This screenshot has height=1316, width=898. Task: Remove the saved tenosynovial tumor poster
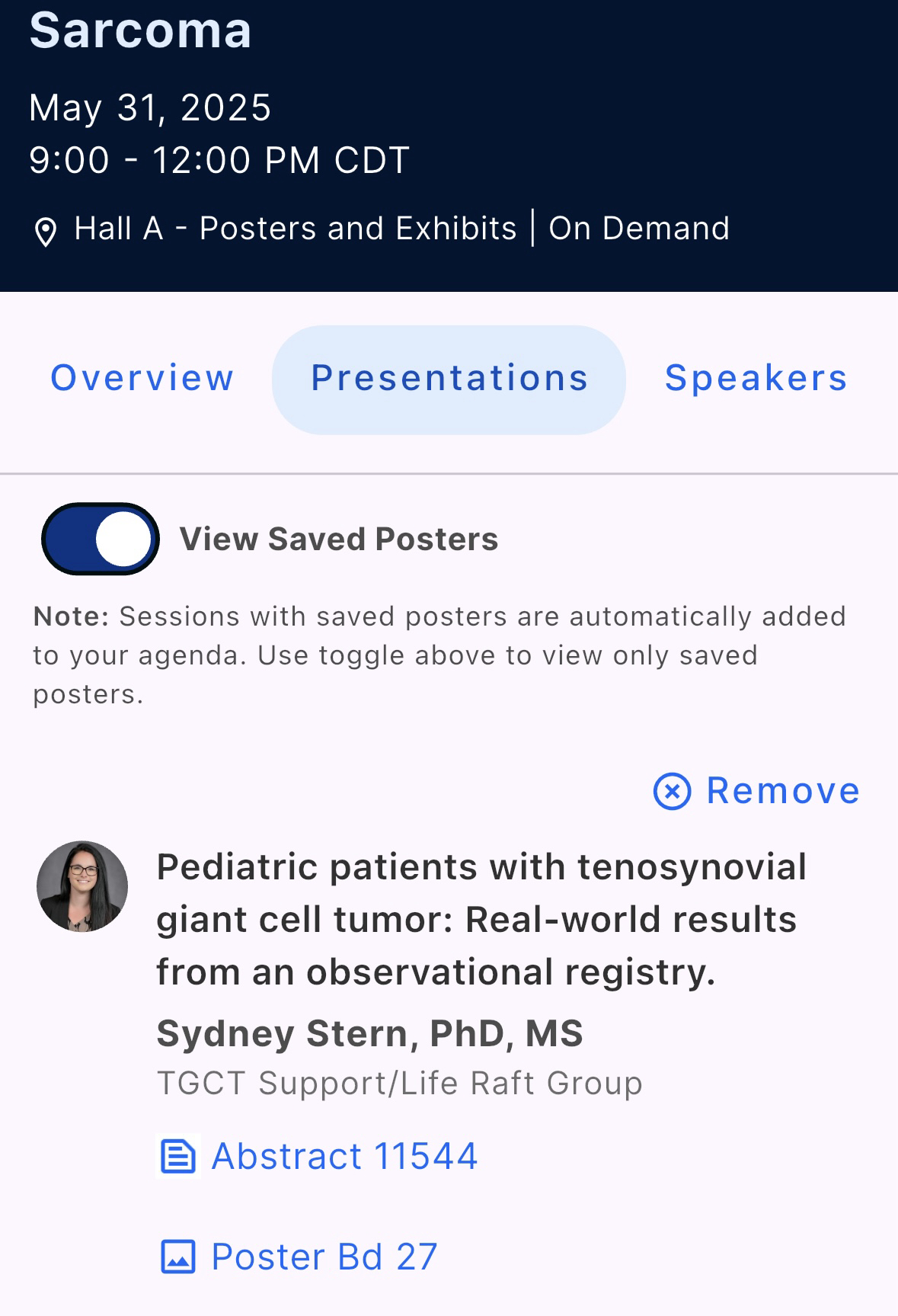[757, 791]
